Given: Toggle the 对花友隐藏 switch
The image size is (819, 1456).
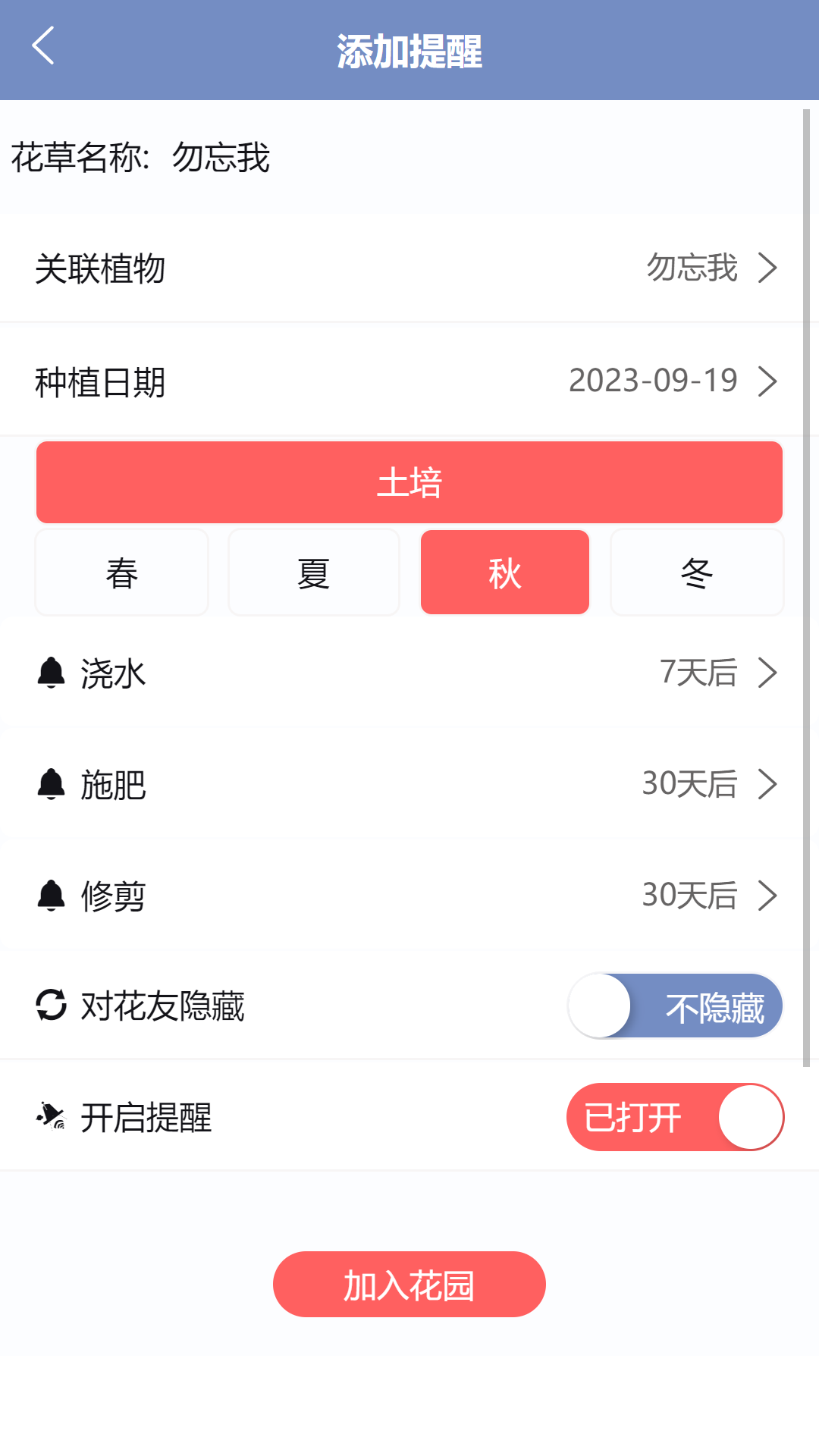Looking at the screenshot, I should [675, 1006].
